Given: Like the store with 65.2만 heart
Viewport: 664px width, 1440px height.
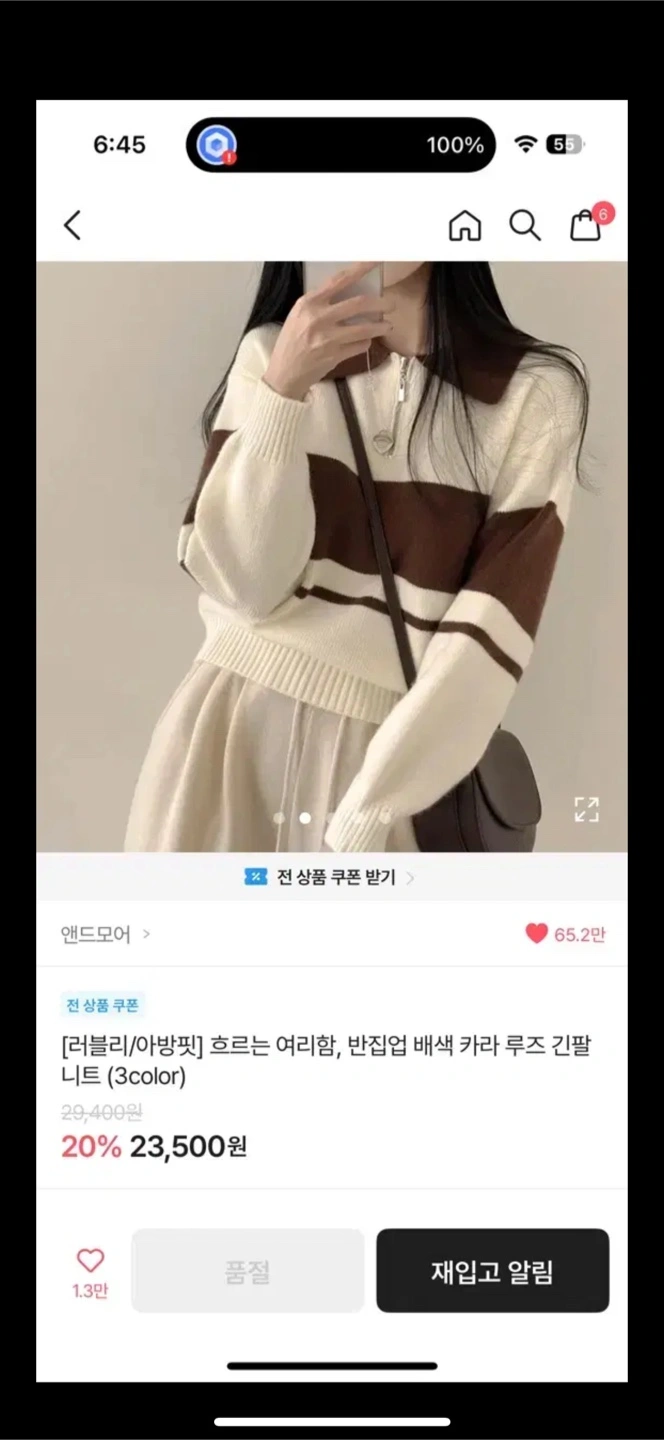Looking at the screenshot, I should pos(537,934).
